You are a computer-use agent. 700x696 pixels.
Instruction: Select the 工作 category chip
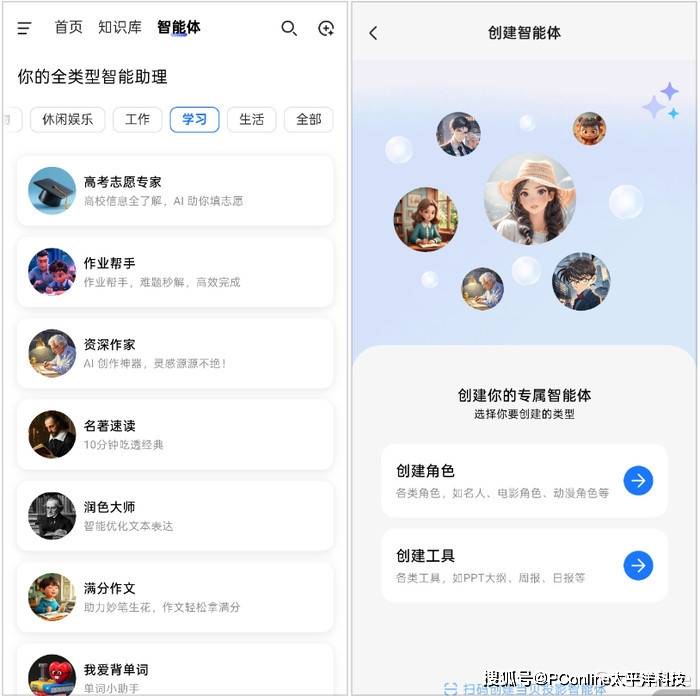click(x=137, y=119)
